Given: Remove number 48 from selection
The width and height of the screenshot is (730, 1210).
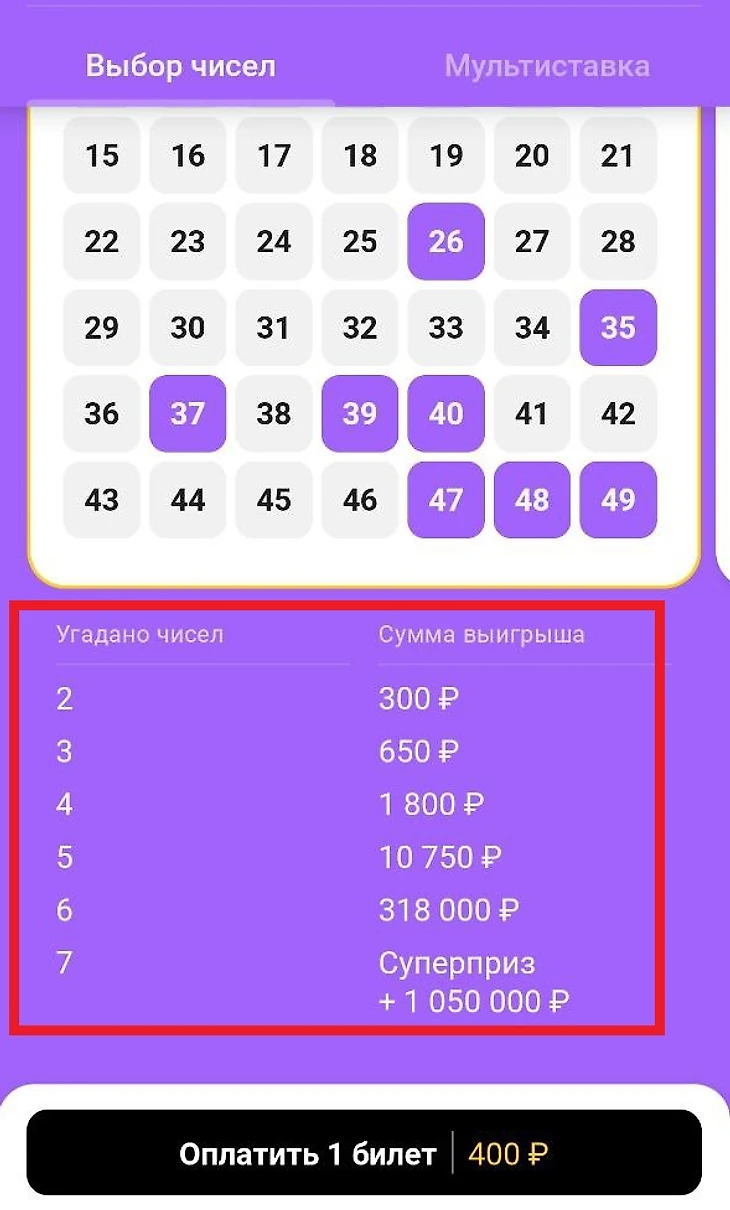Looking at the screenshot, I should click(532, 499).
